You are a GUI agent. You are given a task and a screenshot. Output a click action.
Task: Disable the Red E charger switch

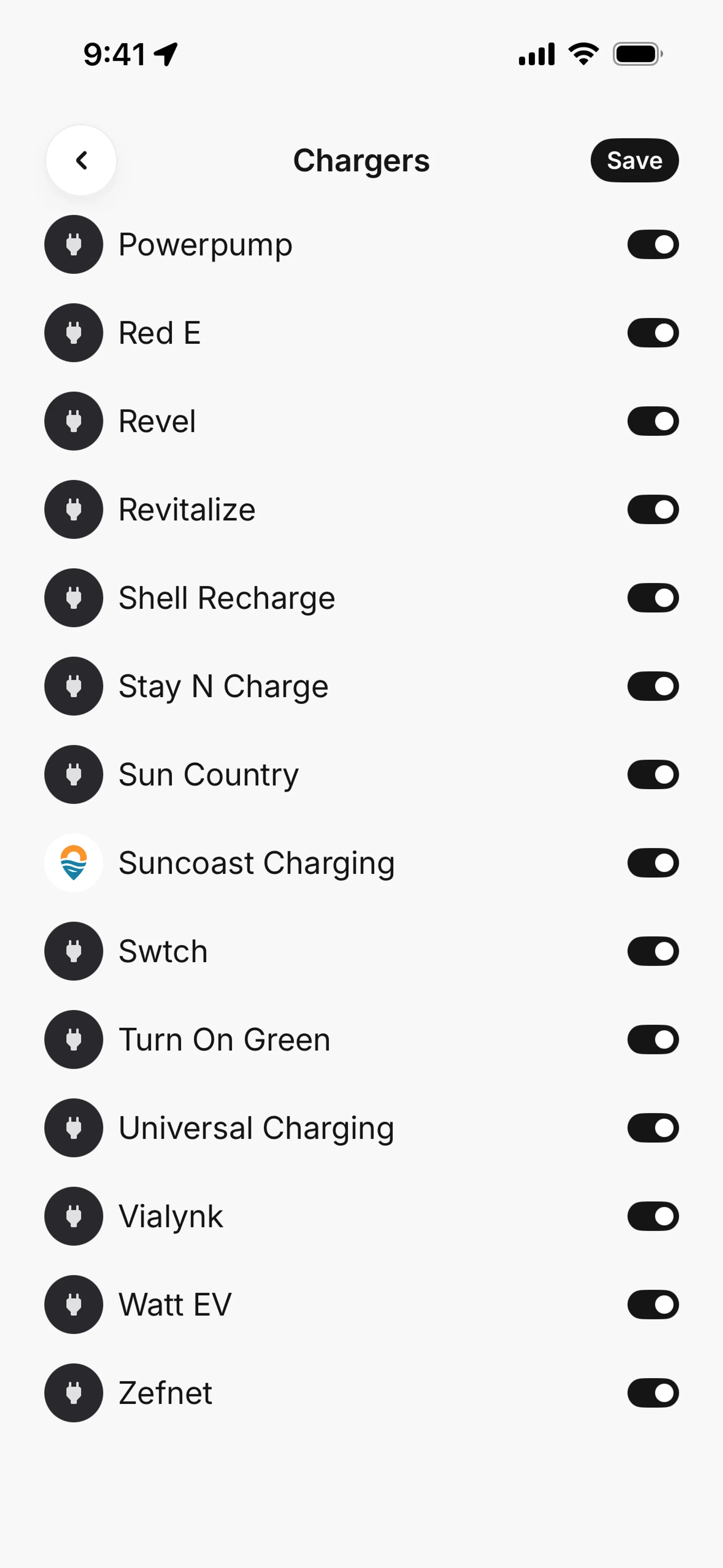(x=653, y=332)
